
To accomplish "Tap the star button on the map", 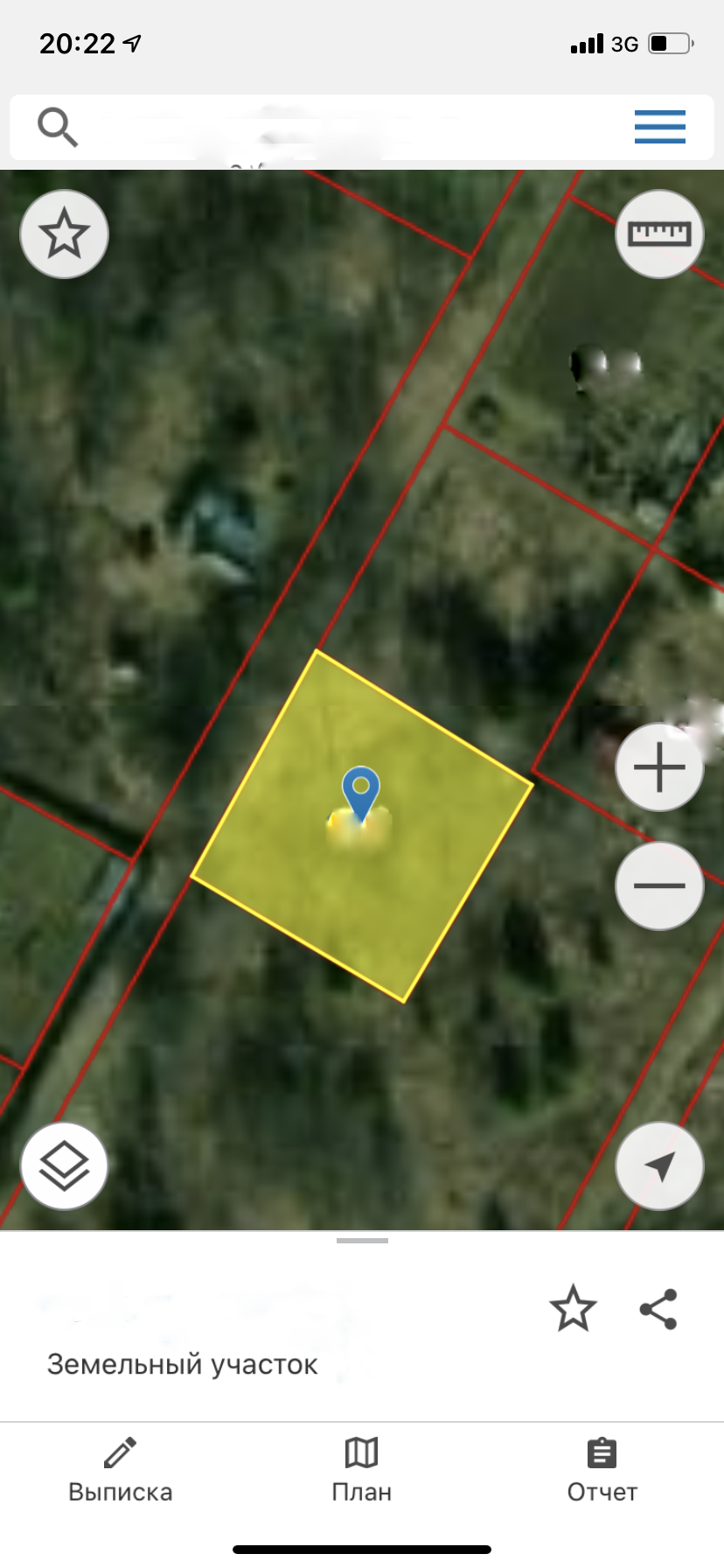I will [x=65, y=234].
